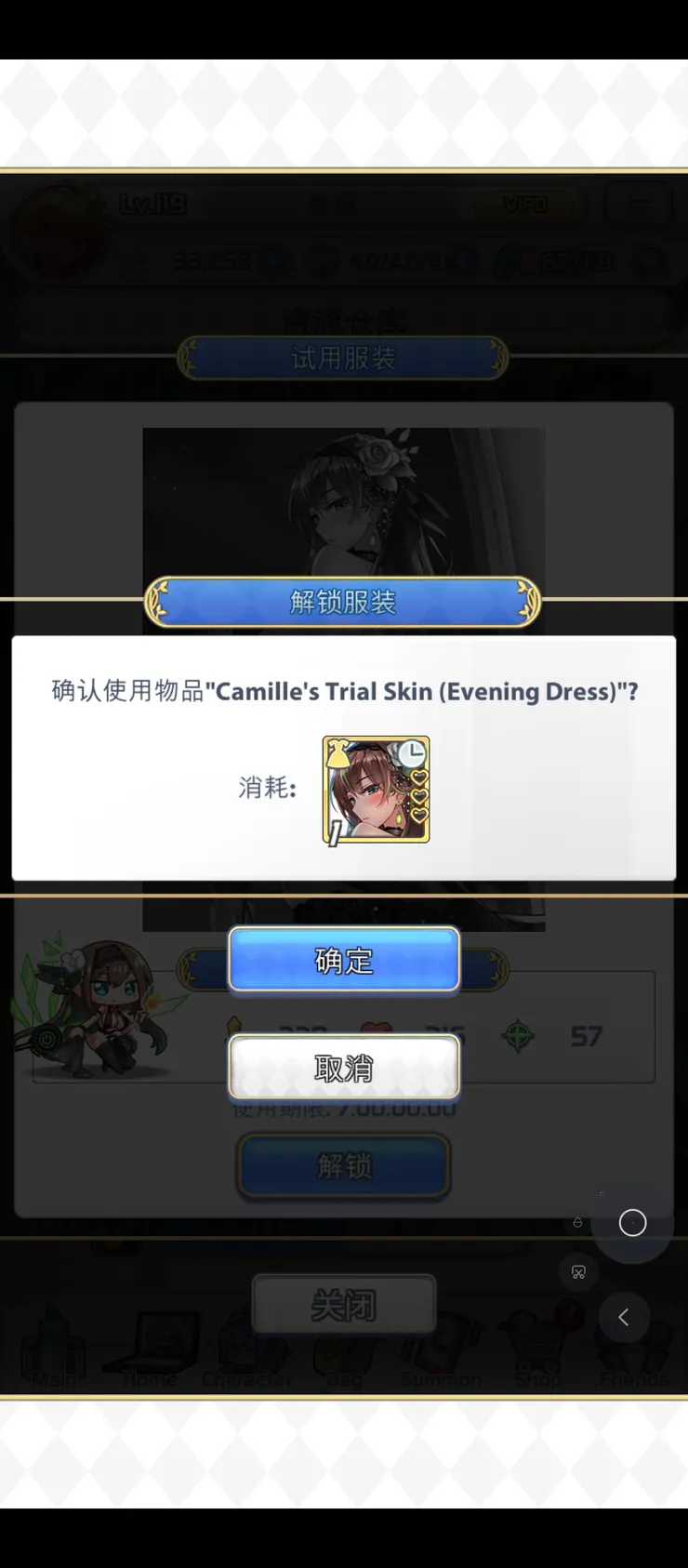Confirm using the trial skin with 确定
This screenshot has height=1568, width=688.
tap(344, 959)
